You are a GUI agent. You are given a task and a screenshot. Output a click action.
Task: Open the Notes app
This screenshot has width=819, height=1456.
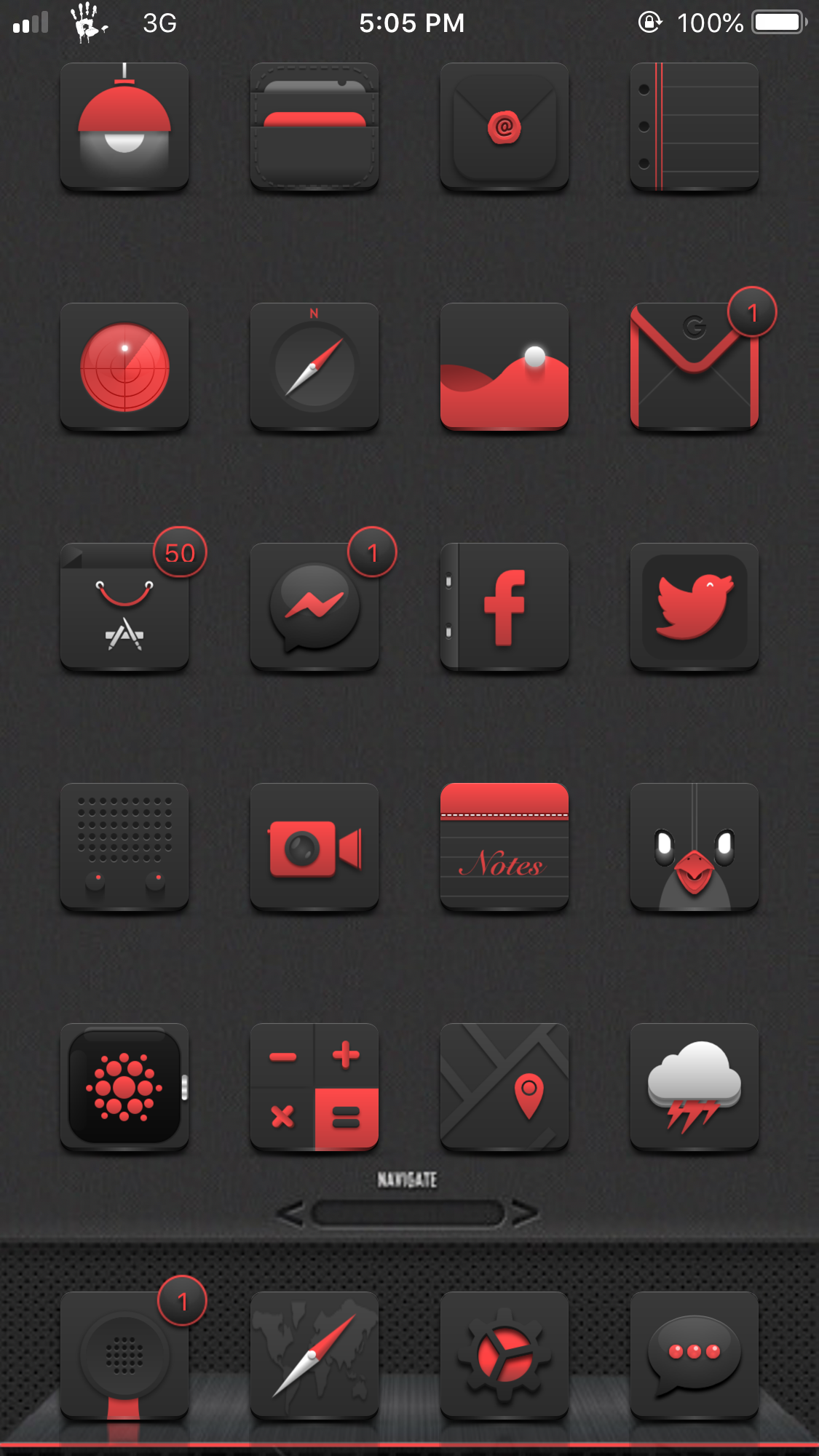(504, 846)
